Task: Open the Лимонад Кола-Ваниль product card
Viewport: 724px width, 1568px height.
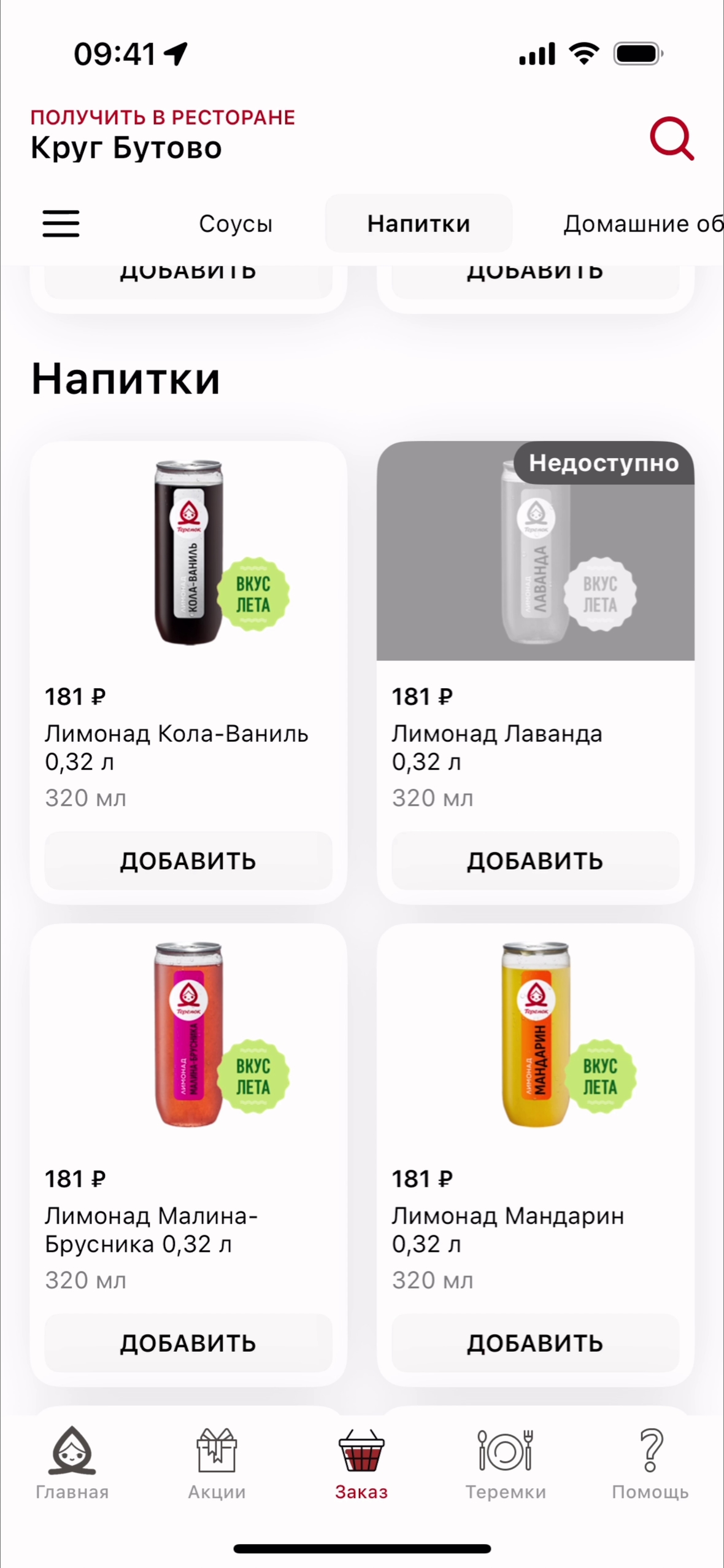Action: point(188,553)
